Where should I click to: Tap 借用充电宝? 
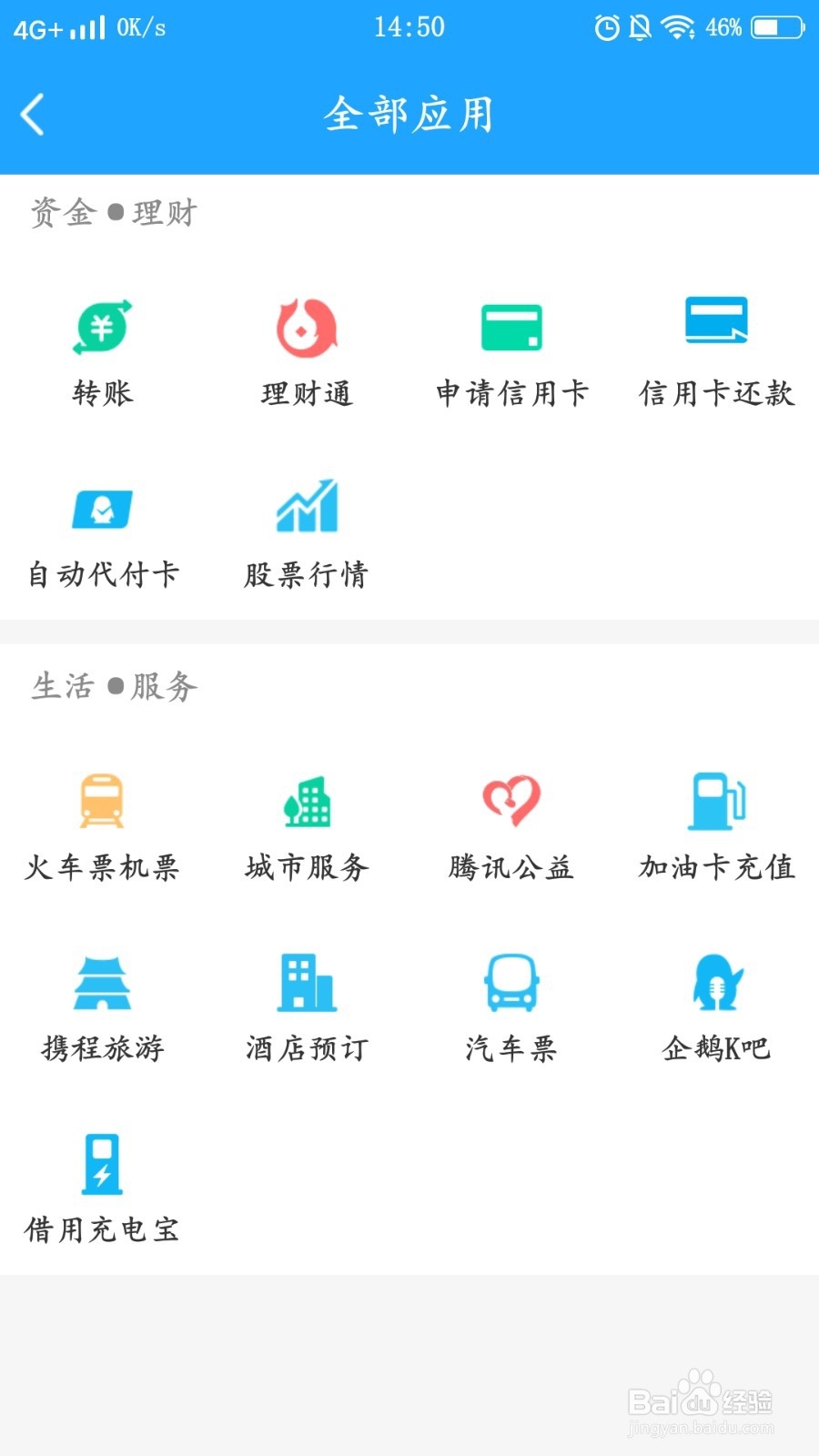[103, 1188]
